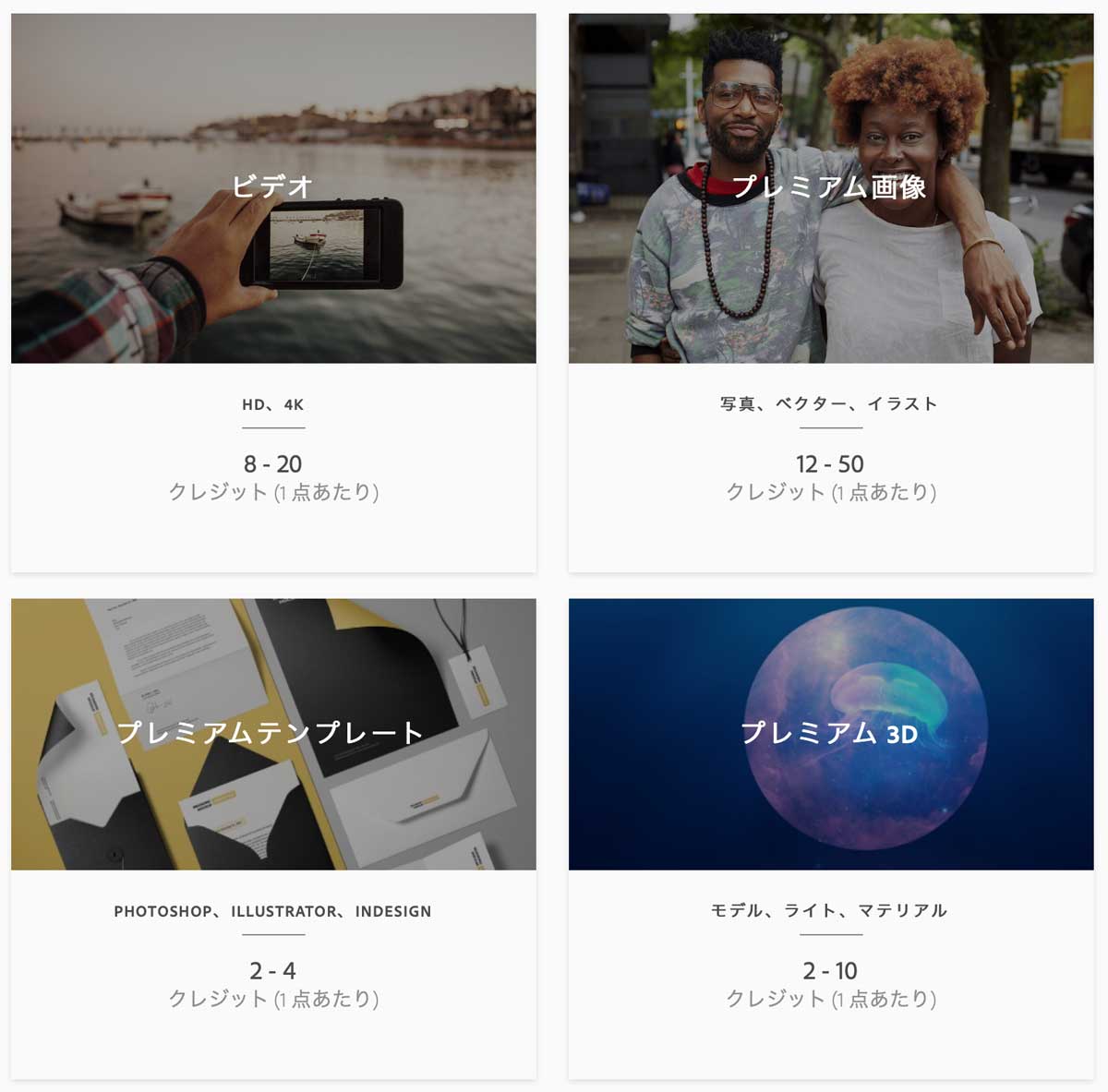Screen dimensions: 1108x1092
Task: Open the プレミアム画像 category card
Action: 830,188
